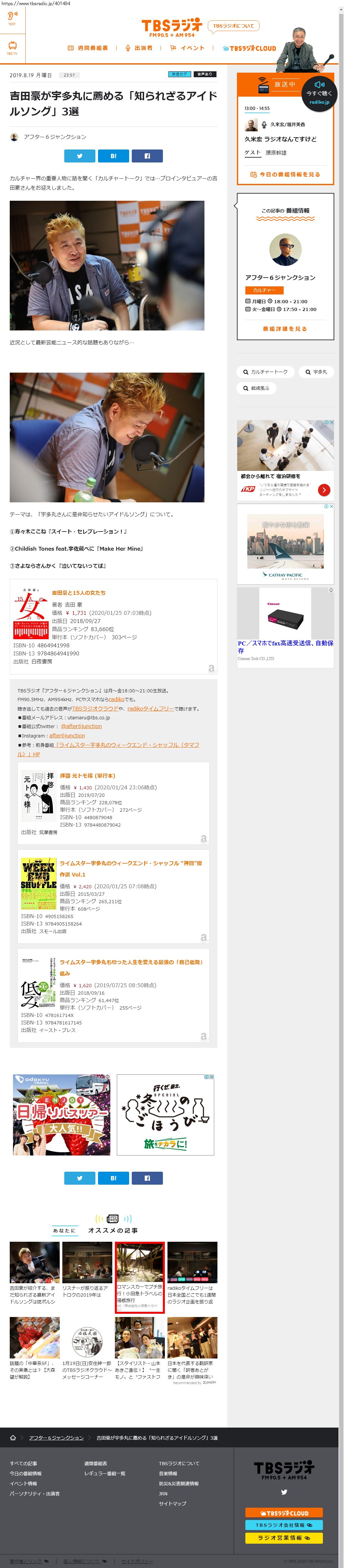
Task: View 今日の番組情報を見る
Action: (x=286, y=175)
